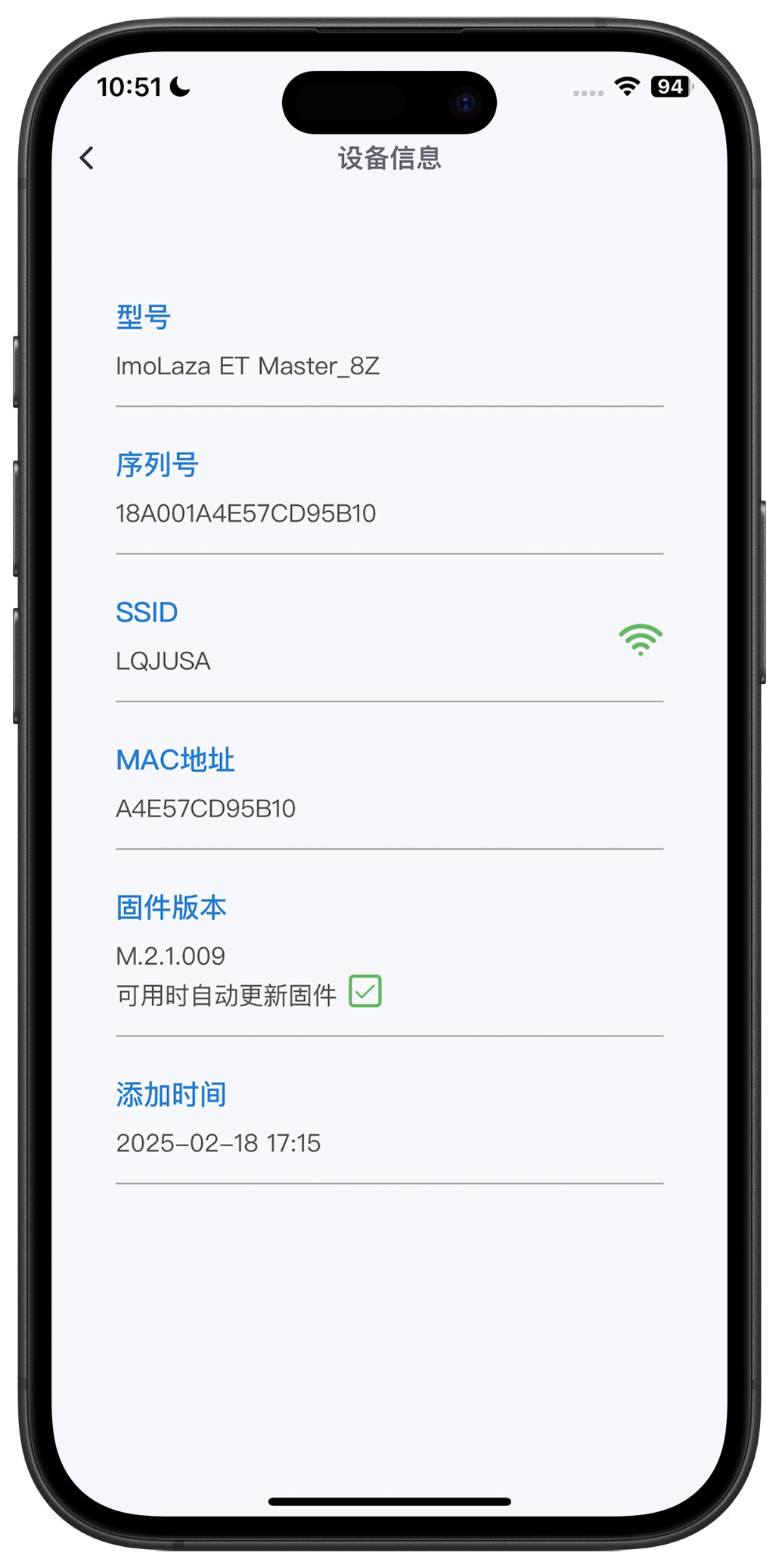Screen dimensions: 779x1568
Task: Uncheck the 可用时自动更新固件 checkbox
Action: point(365,991)
